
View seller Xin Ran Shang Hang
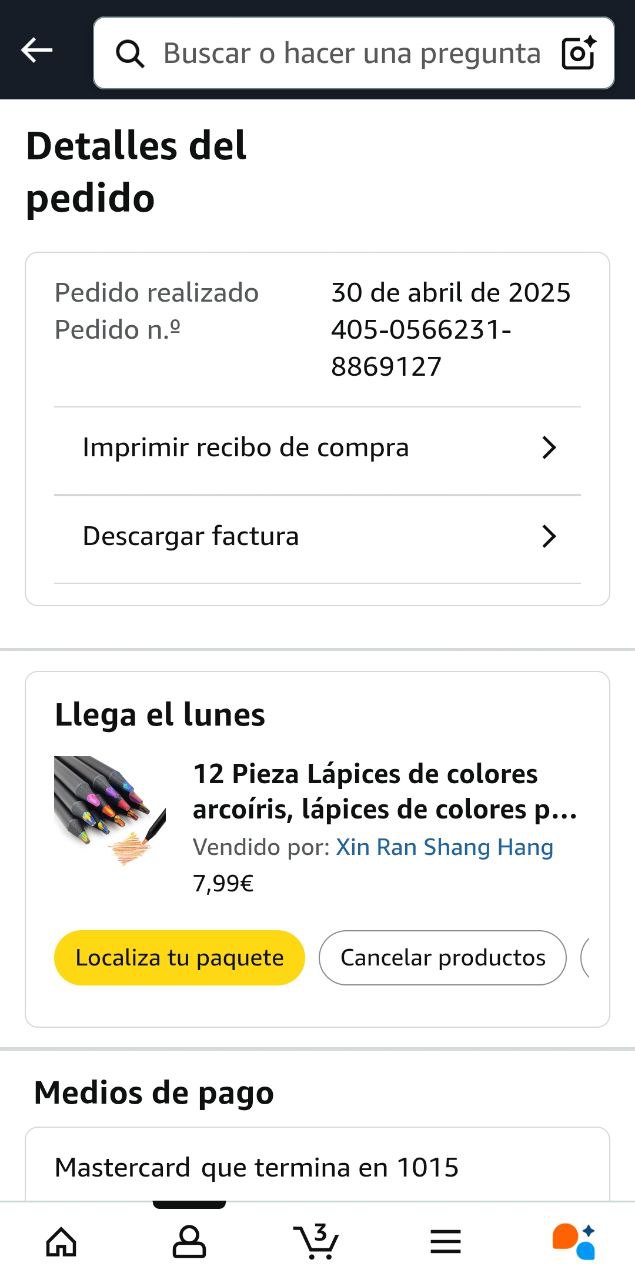coord(444,848)
